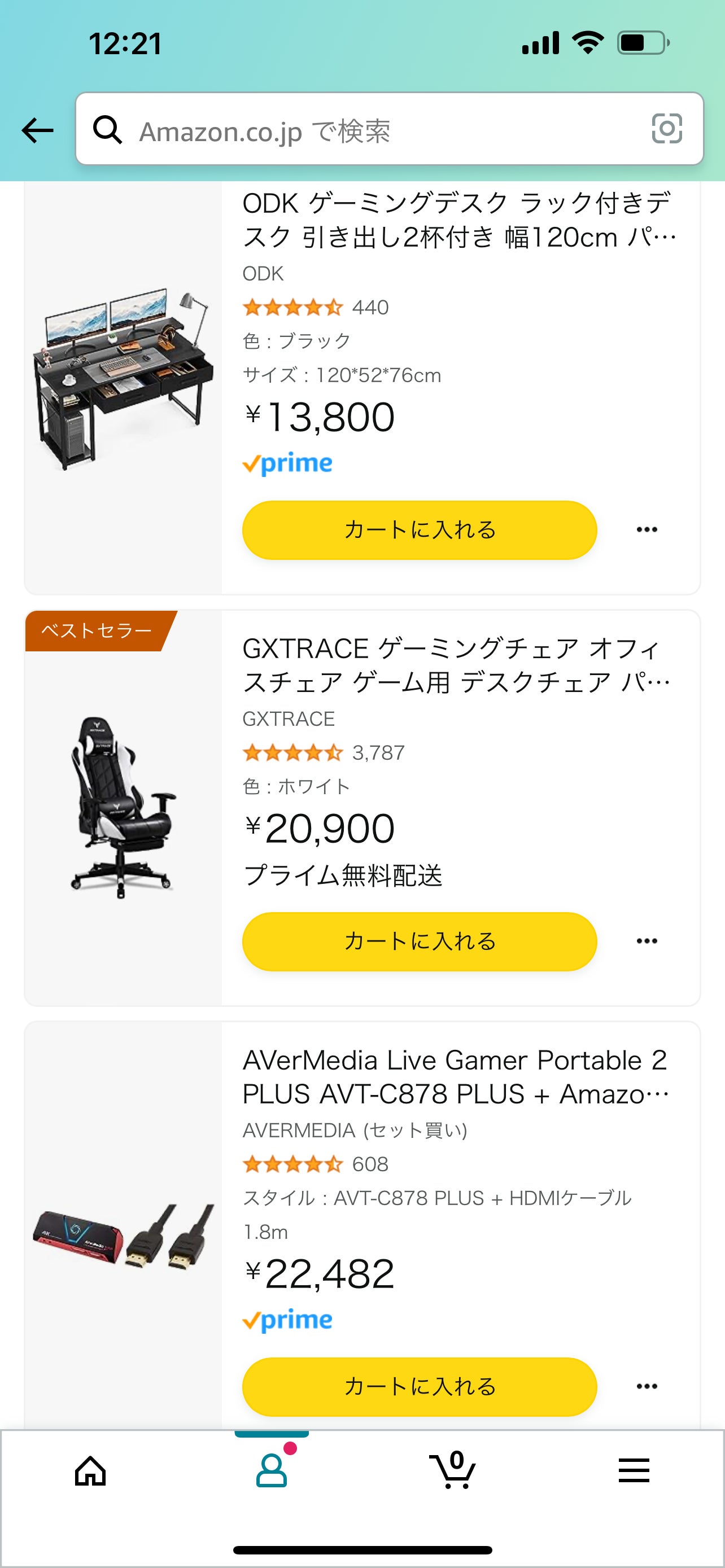The image size is (725, 1568).
Task: Open the shopping cart tab
Action: [x=452, y=1471]
